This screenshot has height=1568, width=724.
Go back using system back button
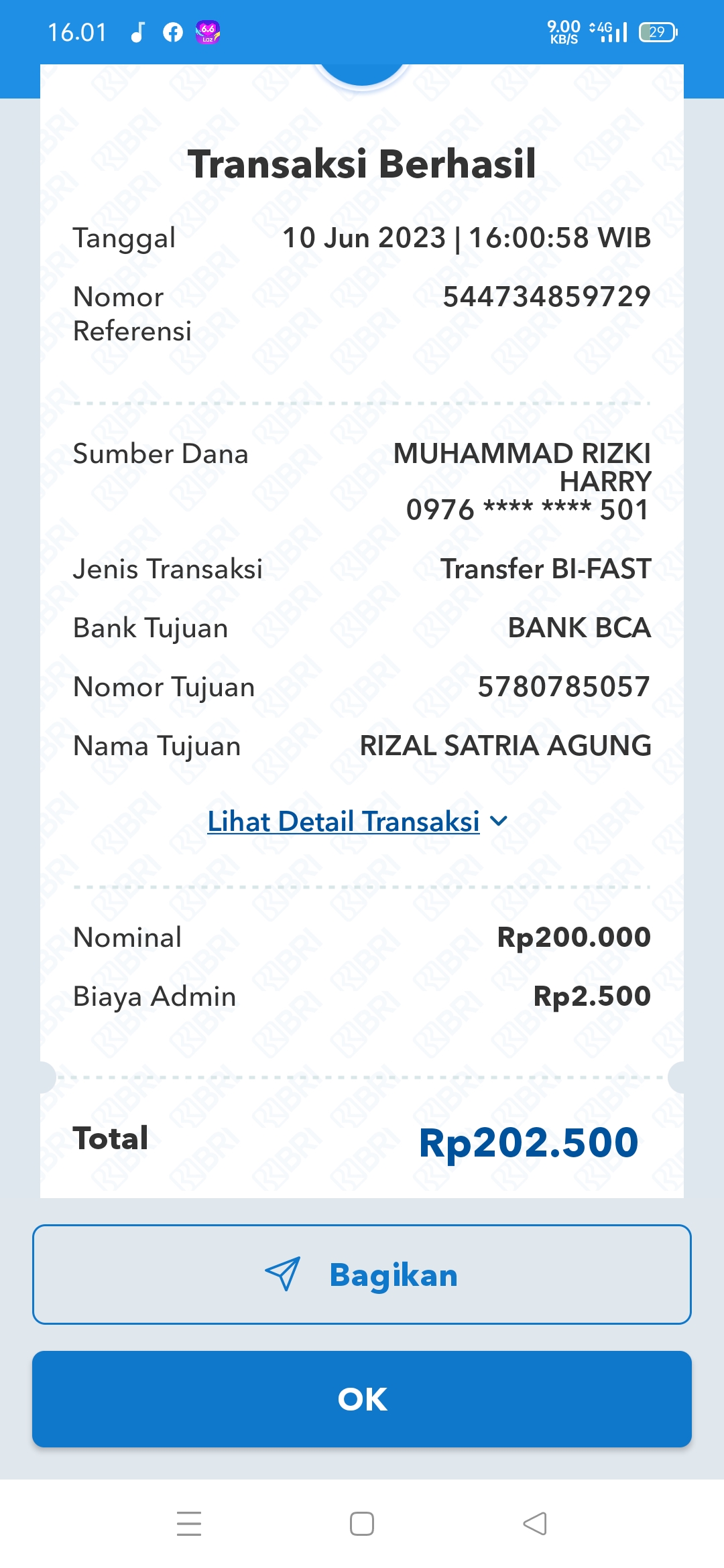tap(535, 1524)
